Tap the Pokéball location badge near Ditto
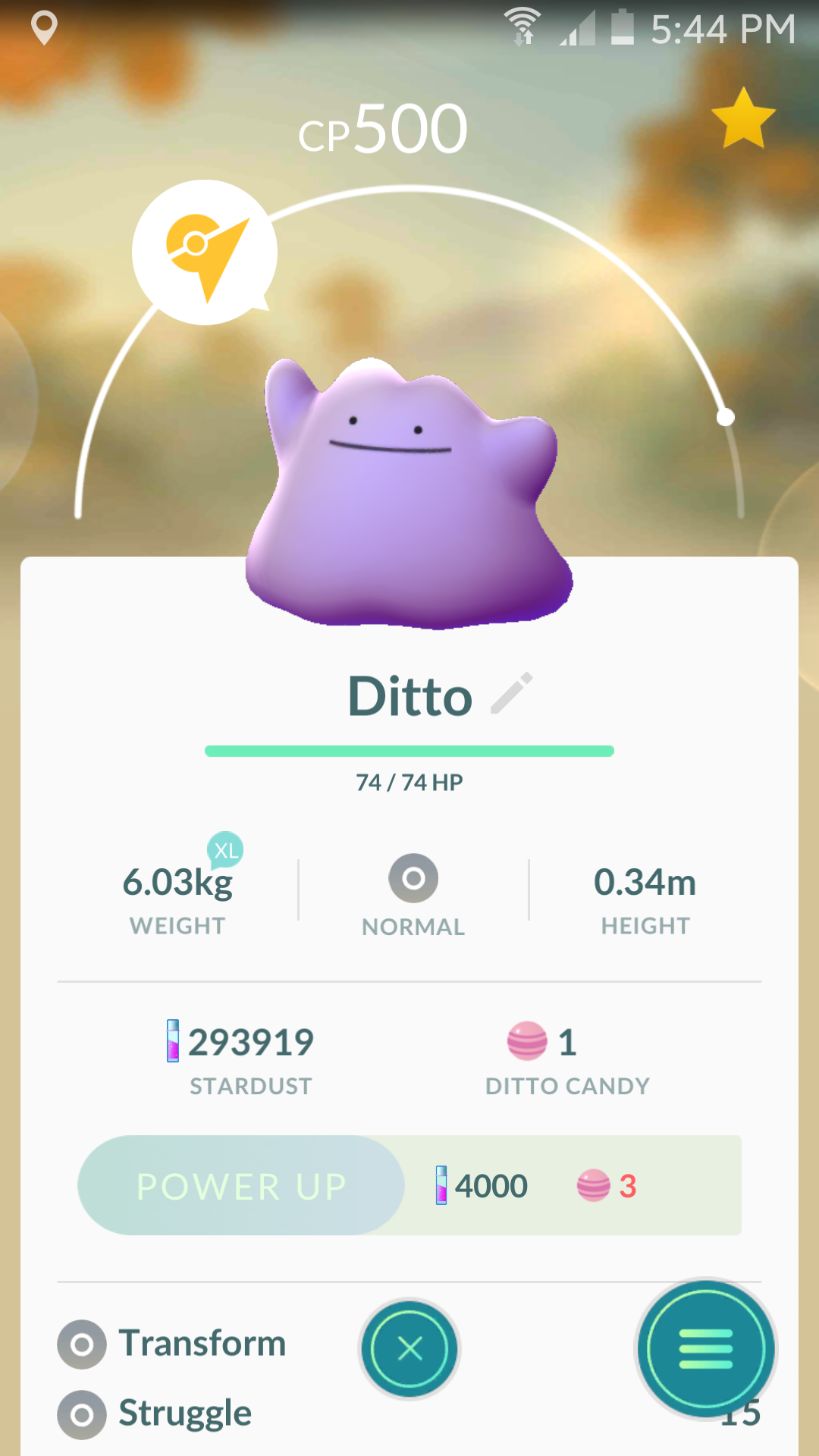This screenshot has width=819, height=1456. [x=204, y=253]
